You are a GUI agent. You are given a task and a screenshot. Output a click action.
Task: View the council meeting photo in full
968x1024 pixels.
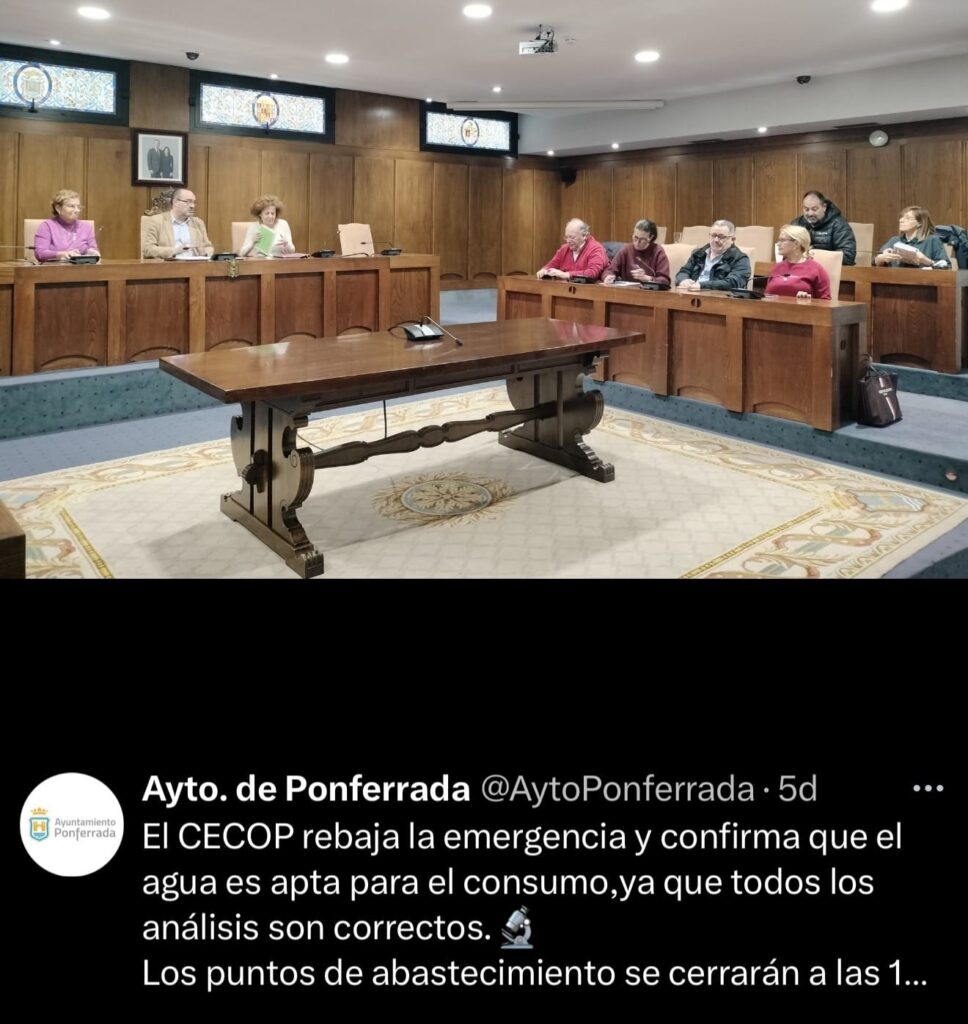coord(484,289)
